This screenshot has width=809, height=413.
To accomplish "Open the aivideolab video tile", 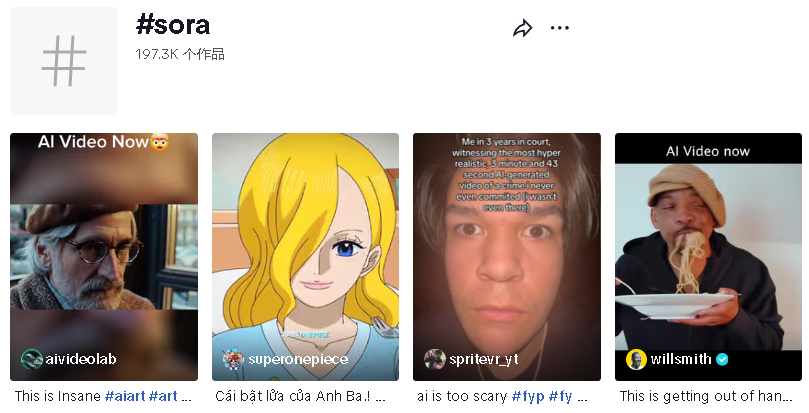I will (x=103, y=255).
